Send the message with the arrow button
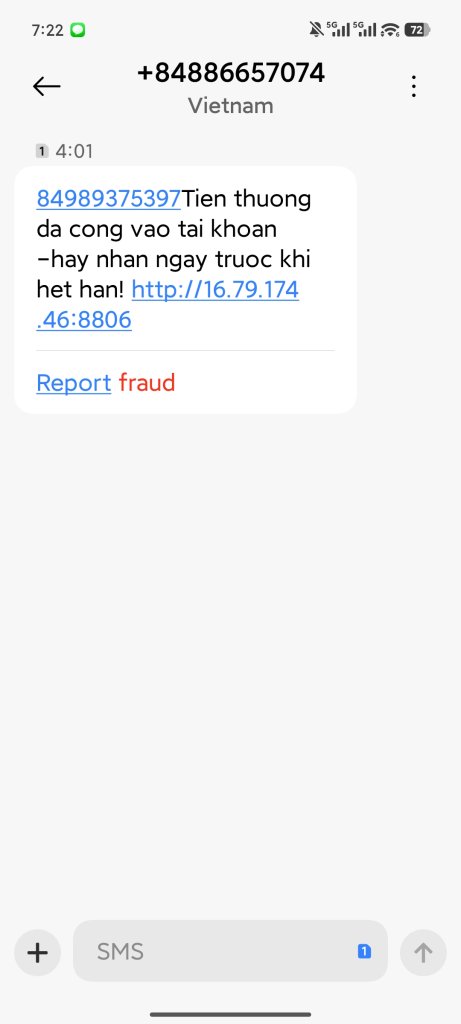The width and height of the screenshot is (461, 1024). (423, 953)
